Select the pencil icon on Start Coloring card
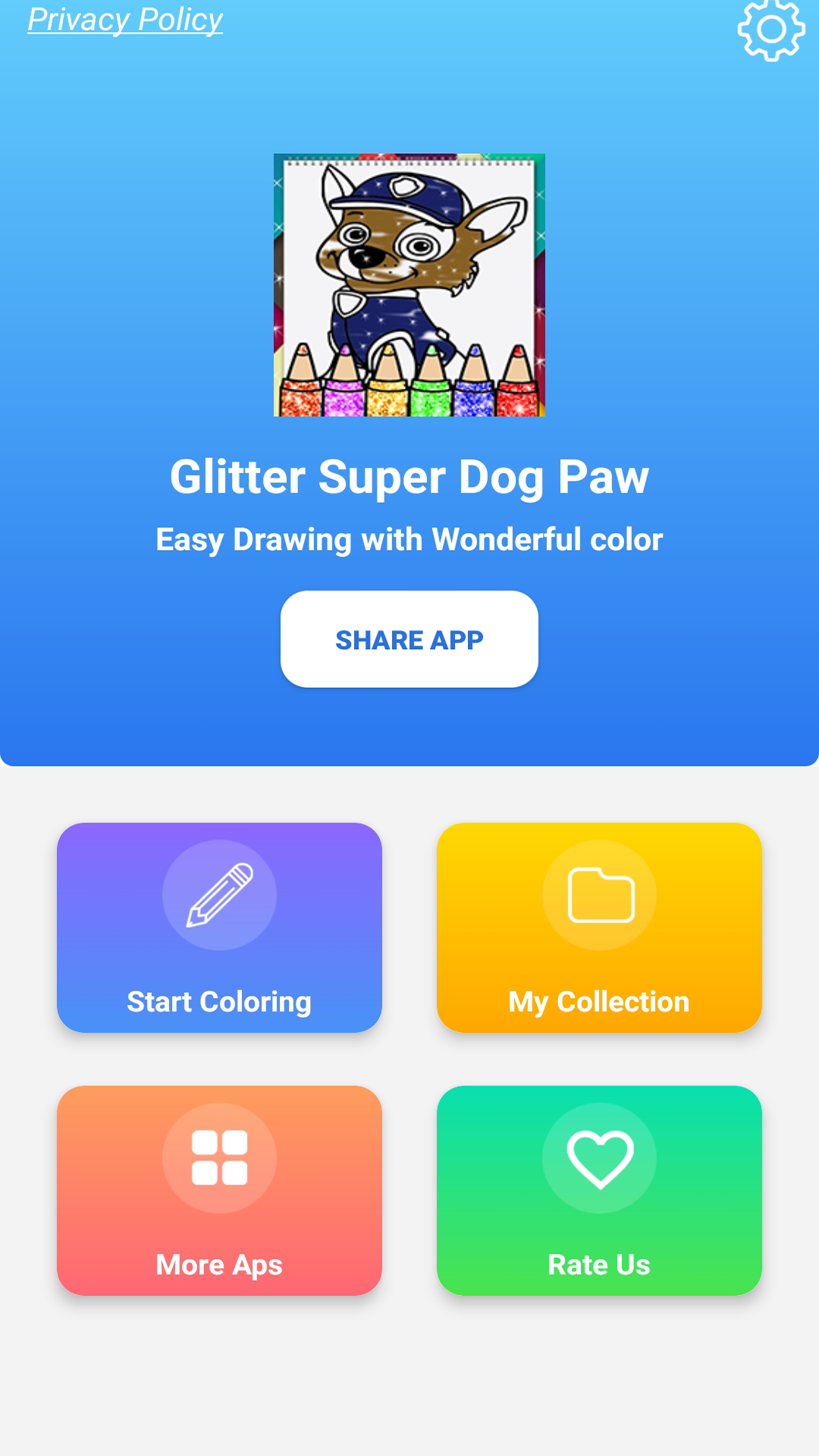 point(219,895)
